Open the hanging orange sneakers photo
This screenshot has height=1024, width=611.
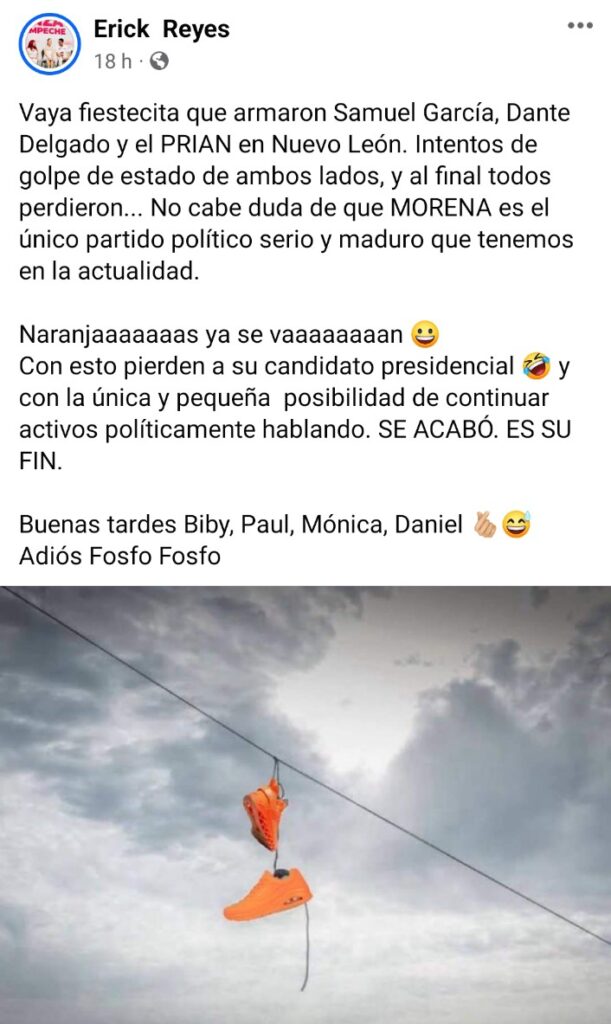click(305, 804)
